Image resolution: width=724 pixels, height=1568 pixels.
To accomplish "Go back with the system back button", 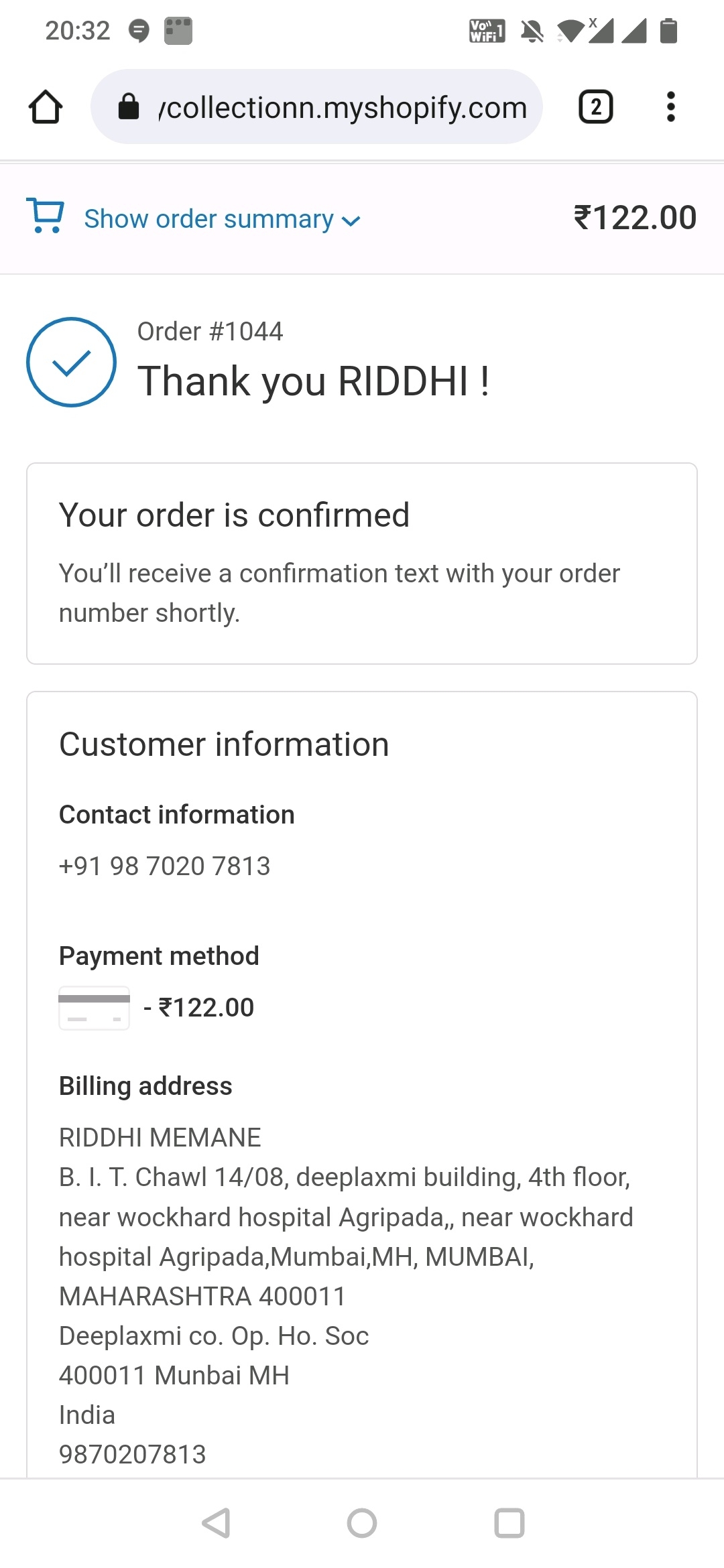I will pyautogui.click(x=216, y=1523).
